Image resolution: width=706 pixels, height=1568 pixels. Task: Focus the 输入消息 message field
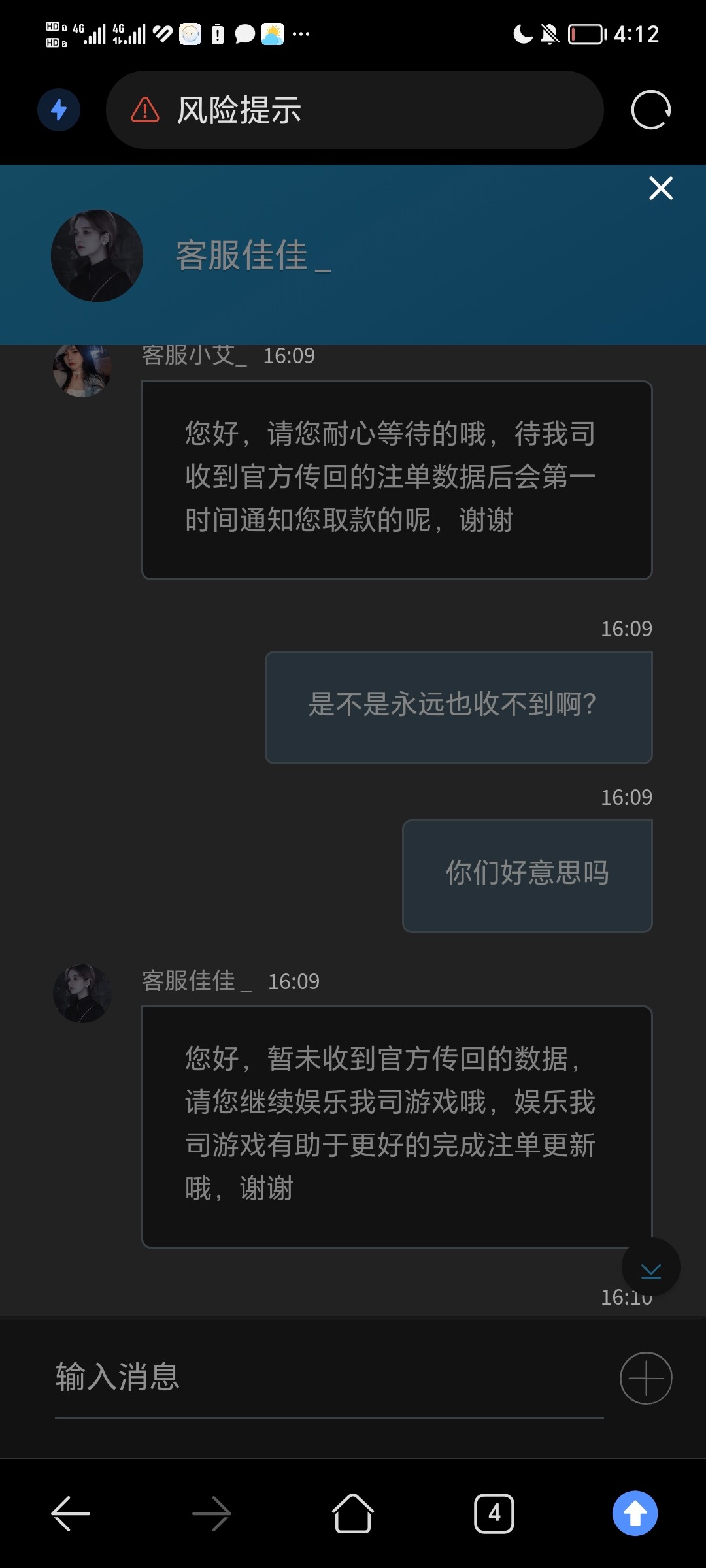click(x=327, y=1377)
